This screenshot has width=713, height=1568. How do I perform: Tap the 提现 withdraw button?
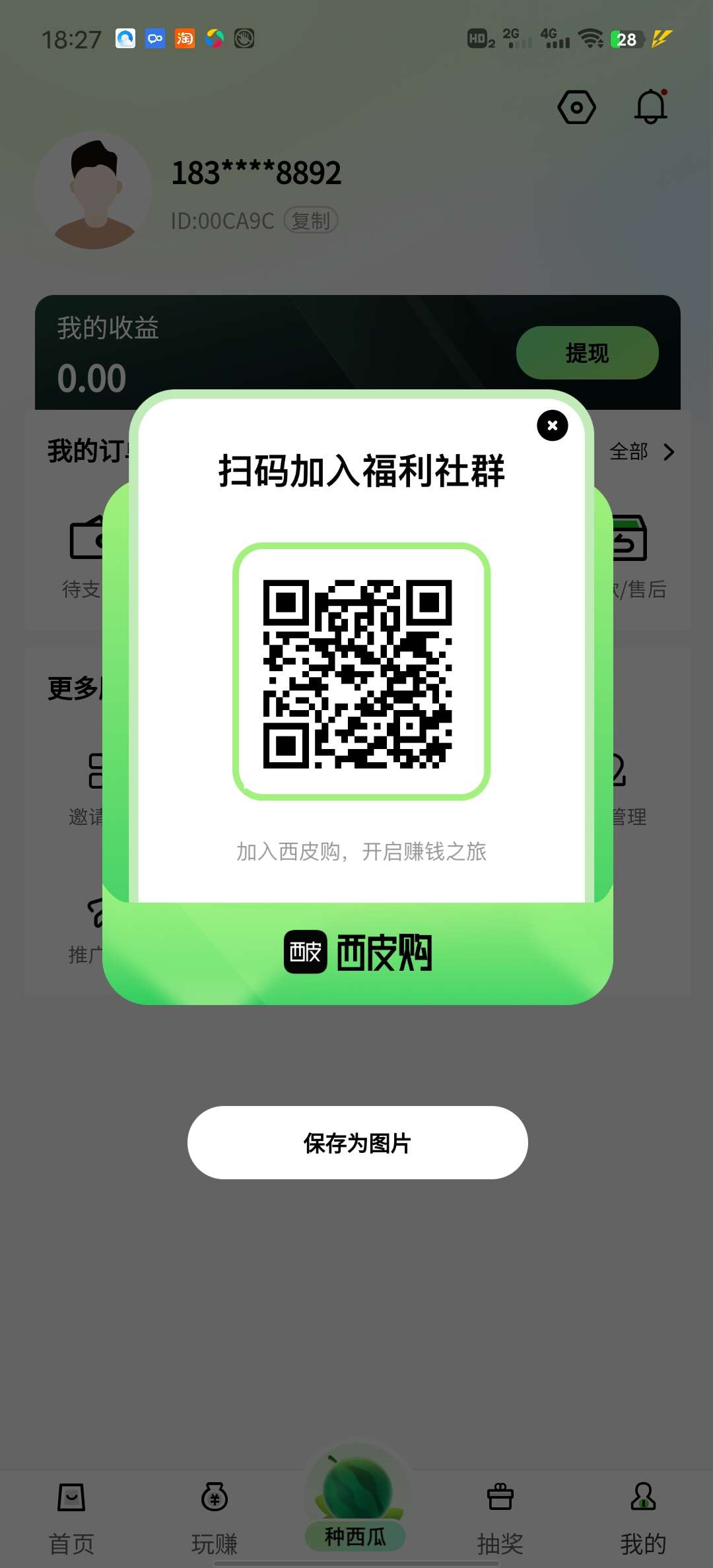(x=587, y=353)
